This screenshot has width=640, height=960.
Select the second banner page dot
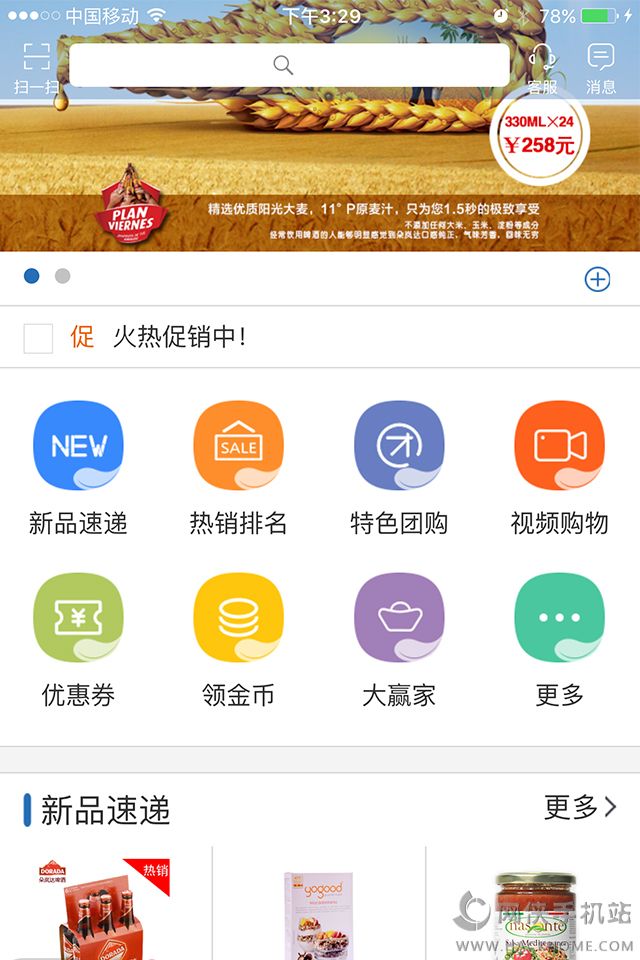click(62, 276)
